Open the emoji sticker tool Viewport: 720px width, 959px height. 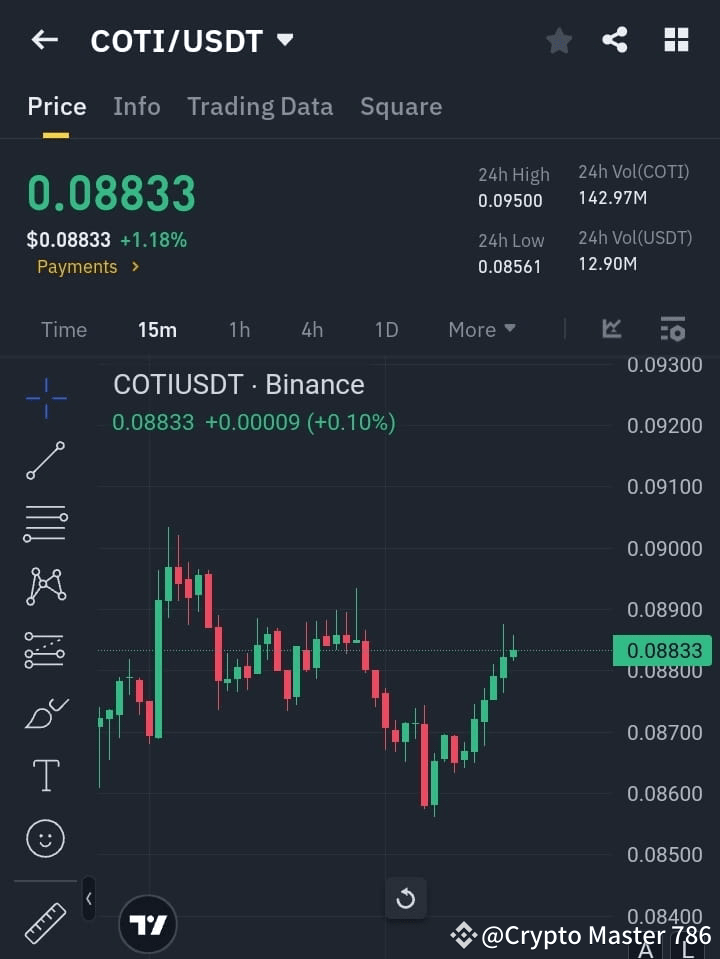coord(44,838)
